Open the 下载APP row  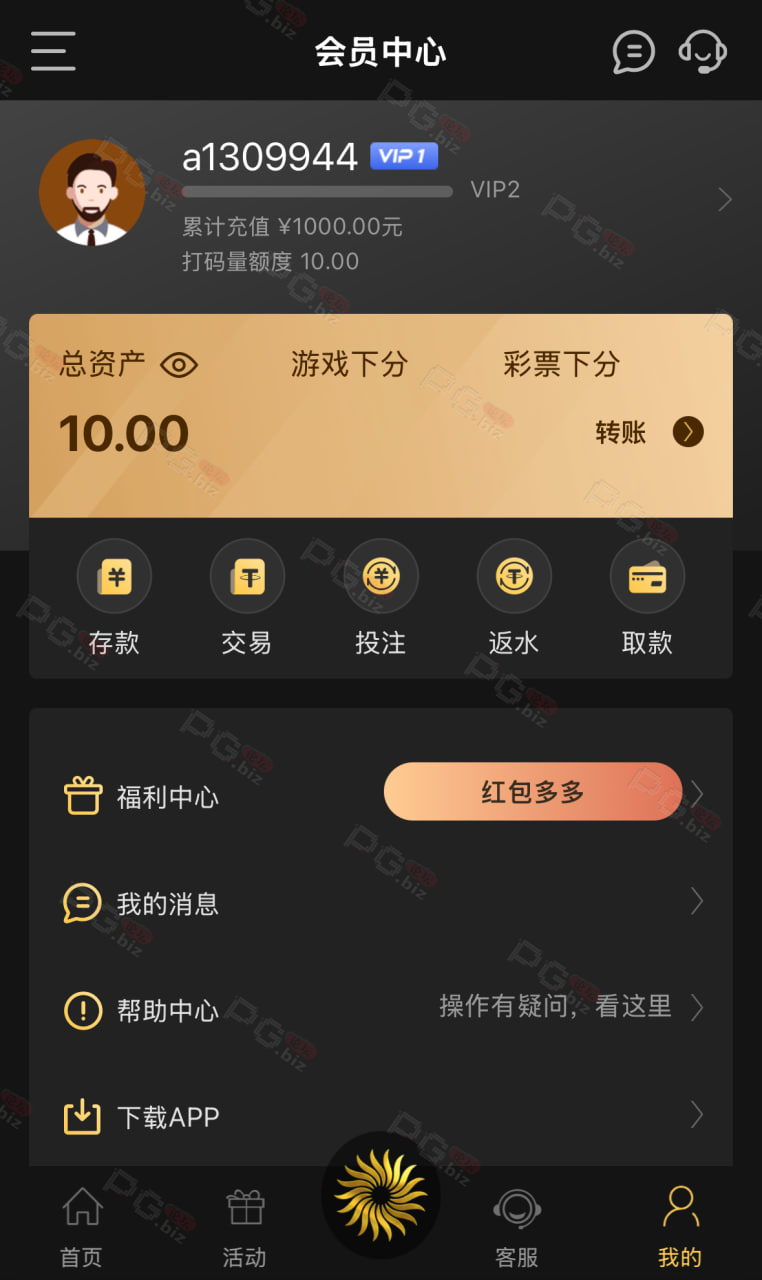[x=381, y=1116]
